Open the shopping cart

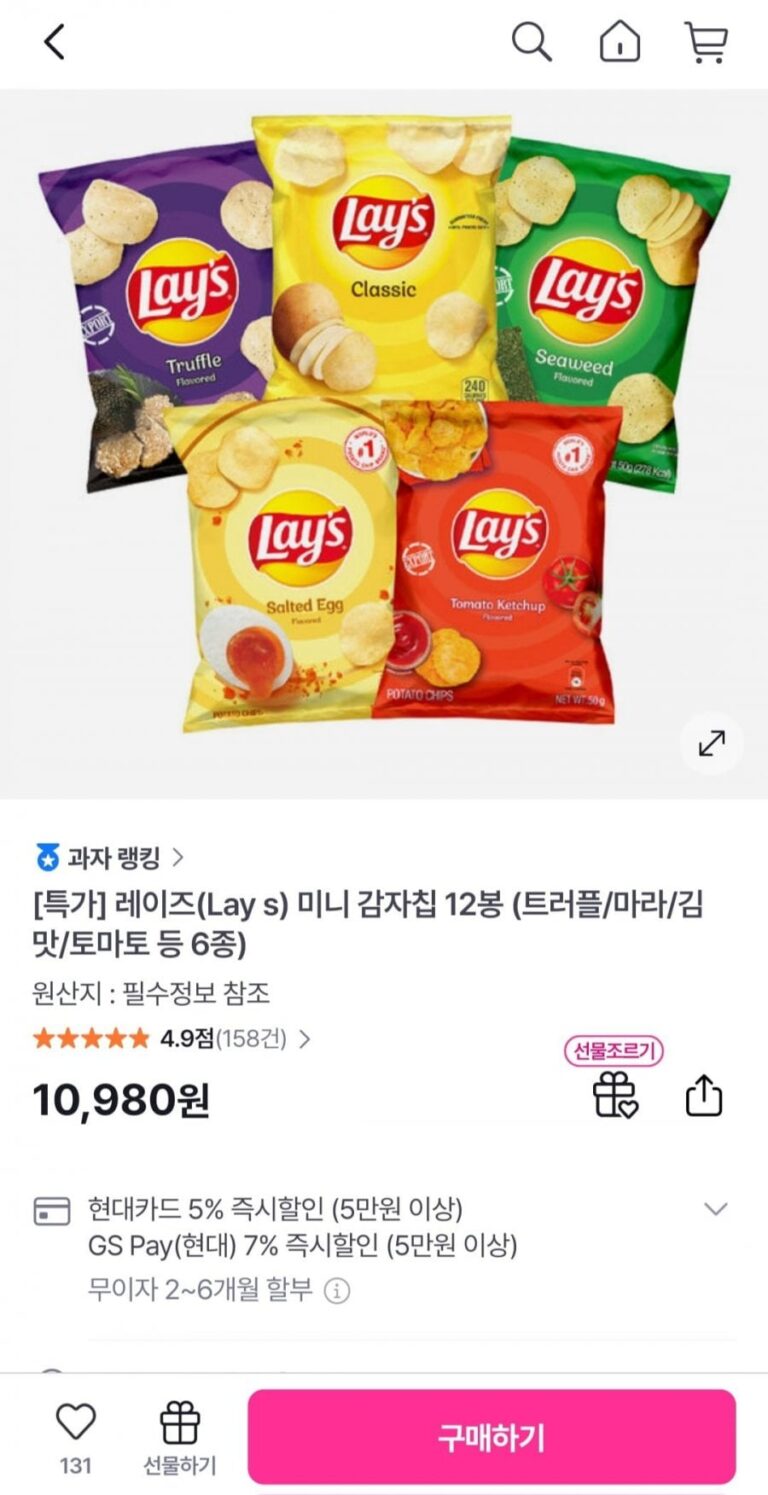click(x=706, y=42)
